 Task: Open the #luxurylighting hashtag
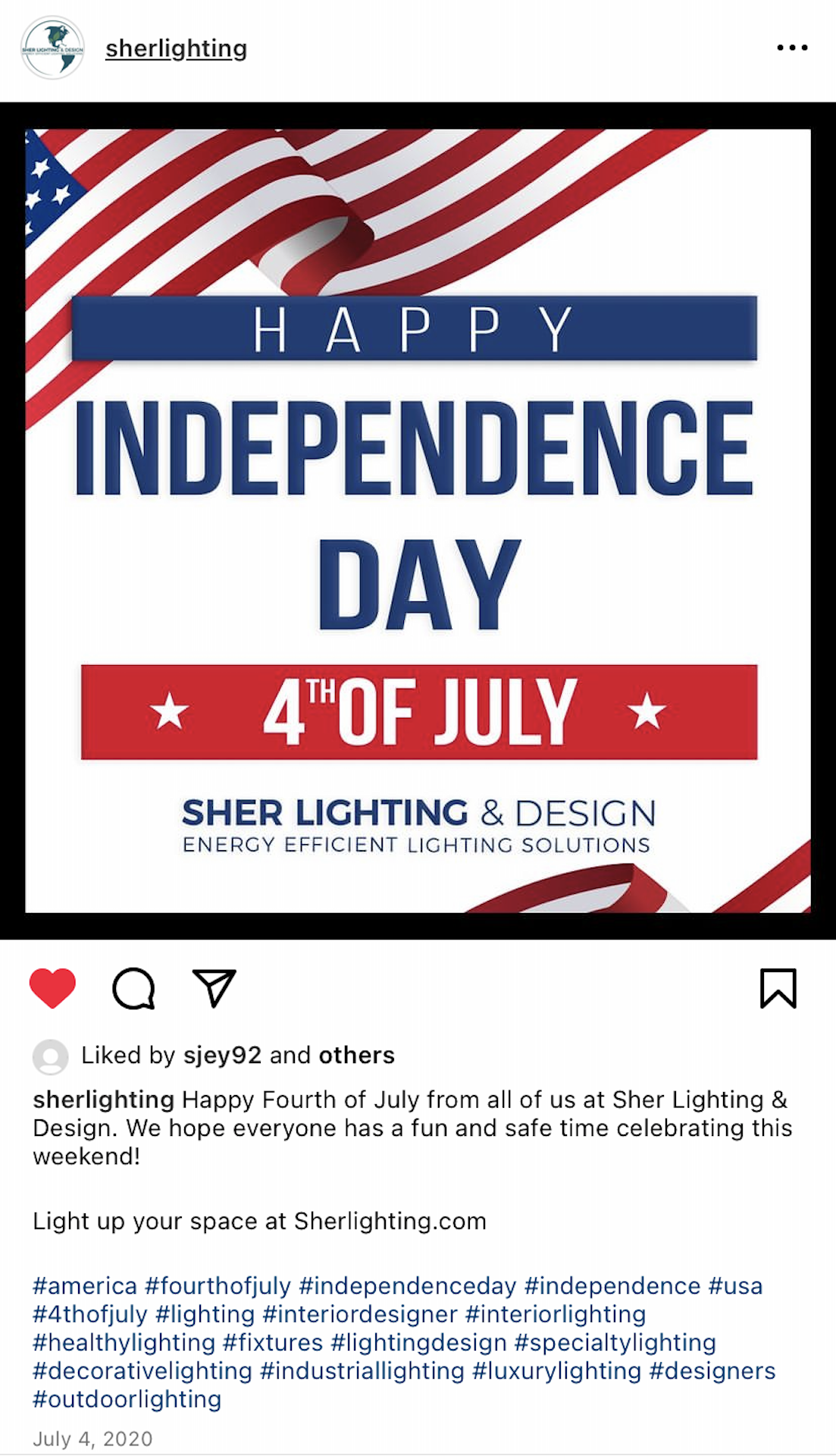click(x=556, y=1371)
